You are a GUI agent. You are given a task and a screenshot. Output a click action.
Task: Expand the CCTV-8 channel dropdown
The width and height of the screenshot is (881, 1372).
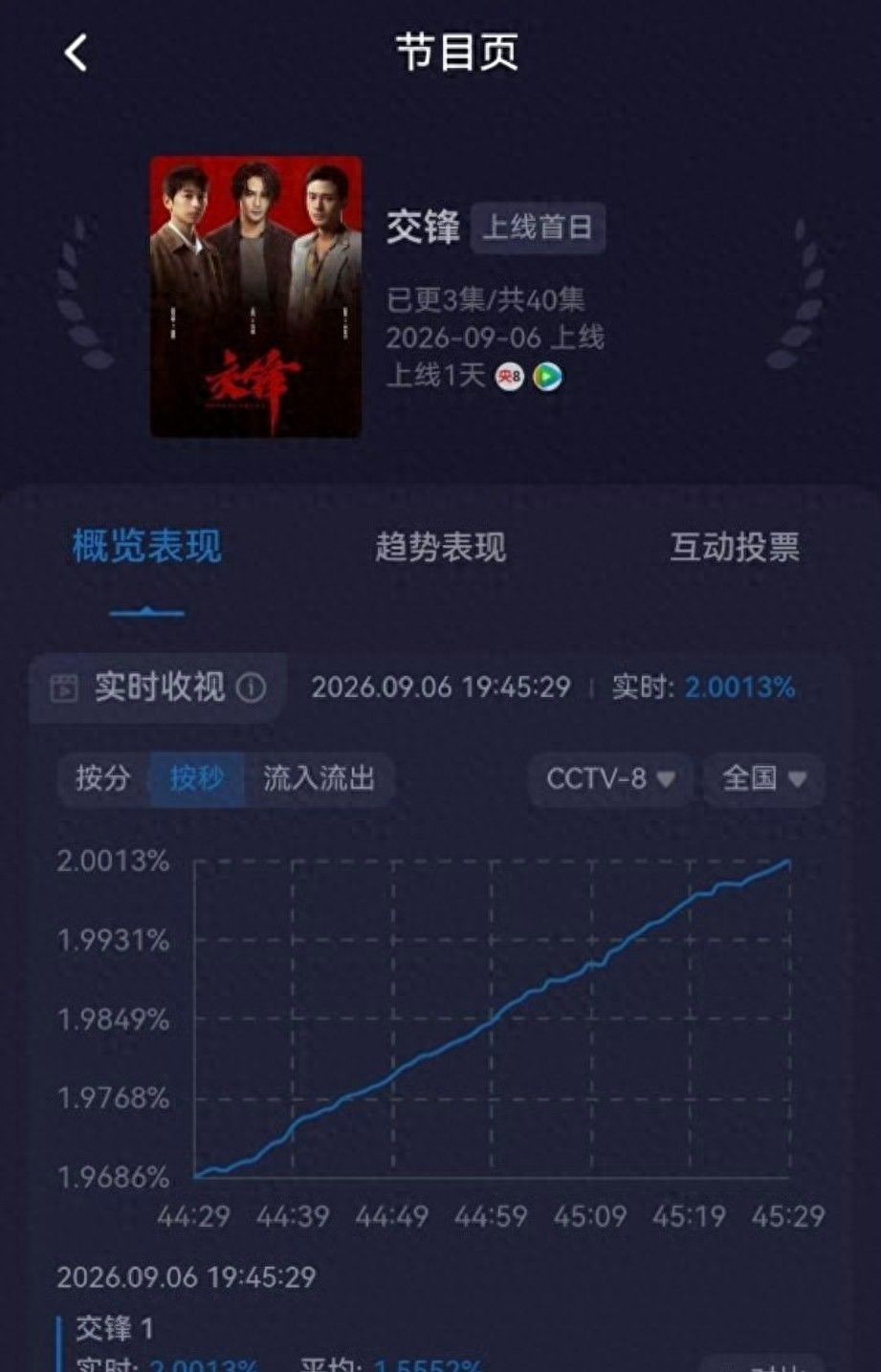[610, 778]
